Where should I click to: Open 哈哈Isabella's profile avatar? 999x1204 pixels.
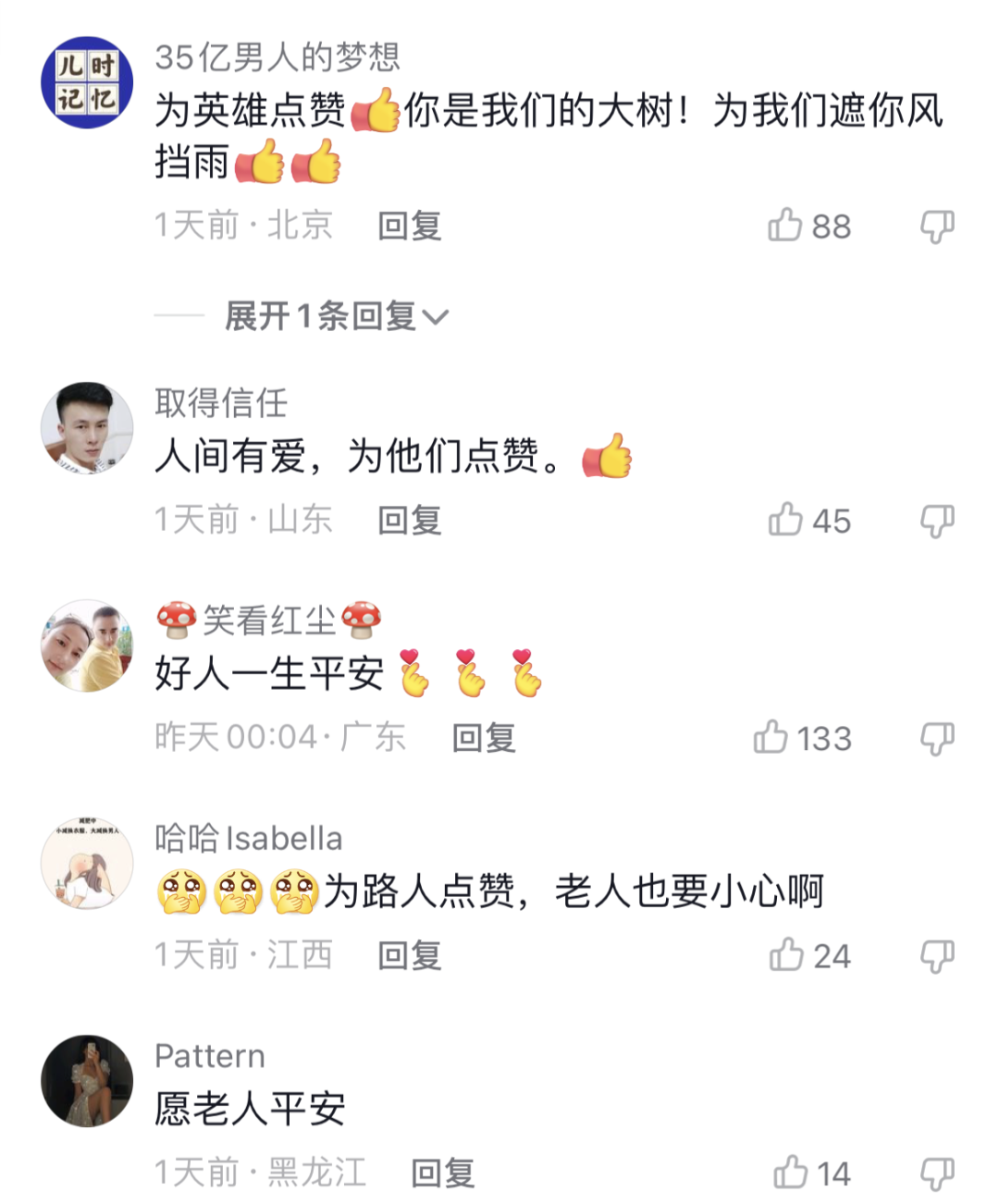pyautogui.click(x=87, y=863)
